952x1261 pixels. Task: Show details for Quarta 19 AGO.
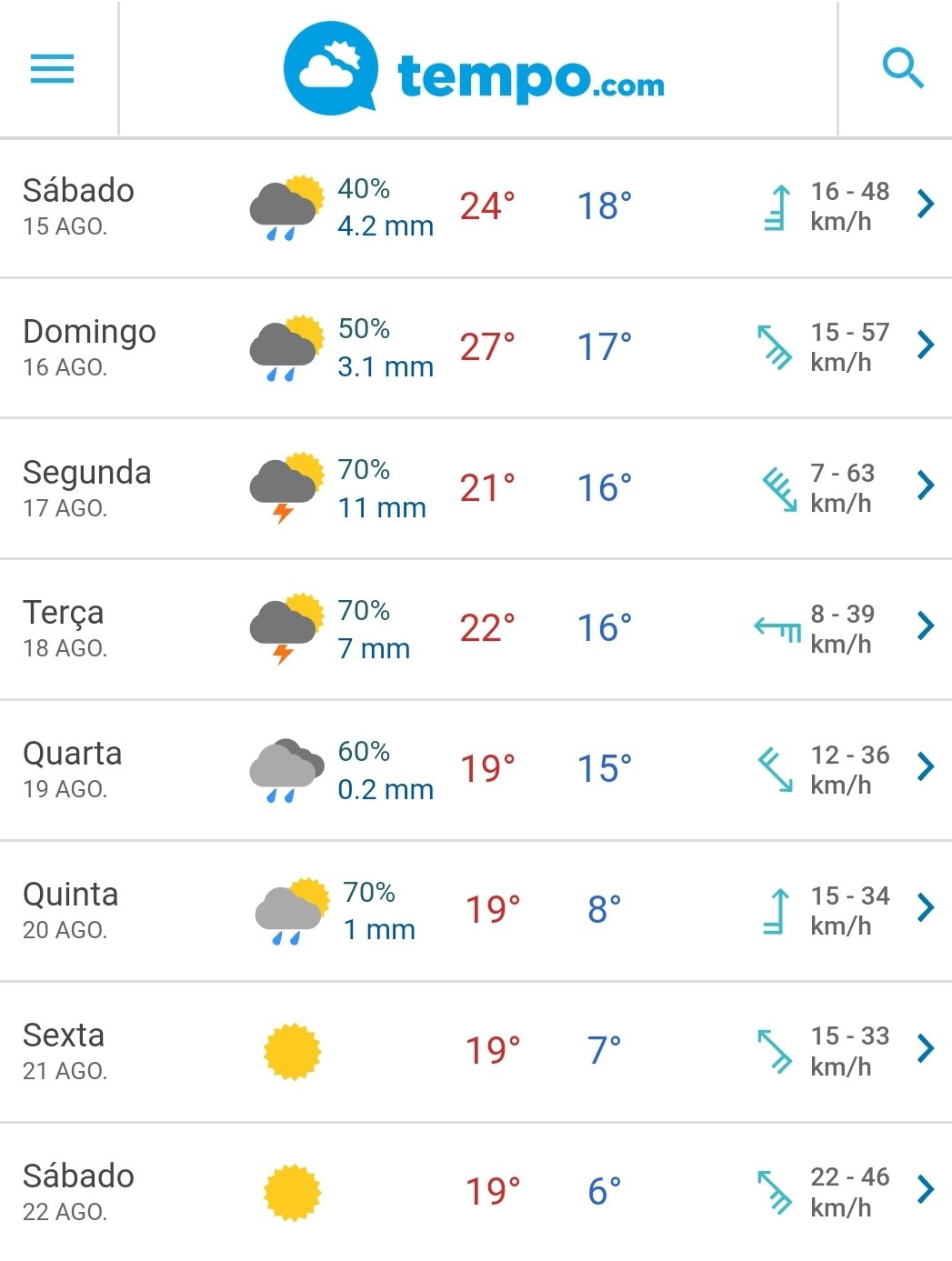[x=476, y=769]
